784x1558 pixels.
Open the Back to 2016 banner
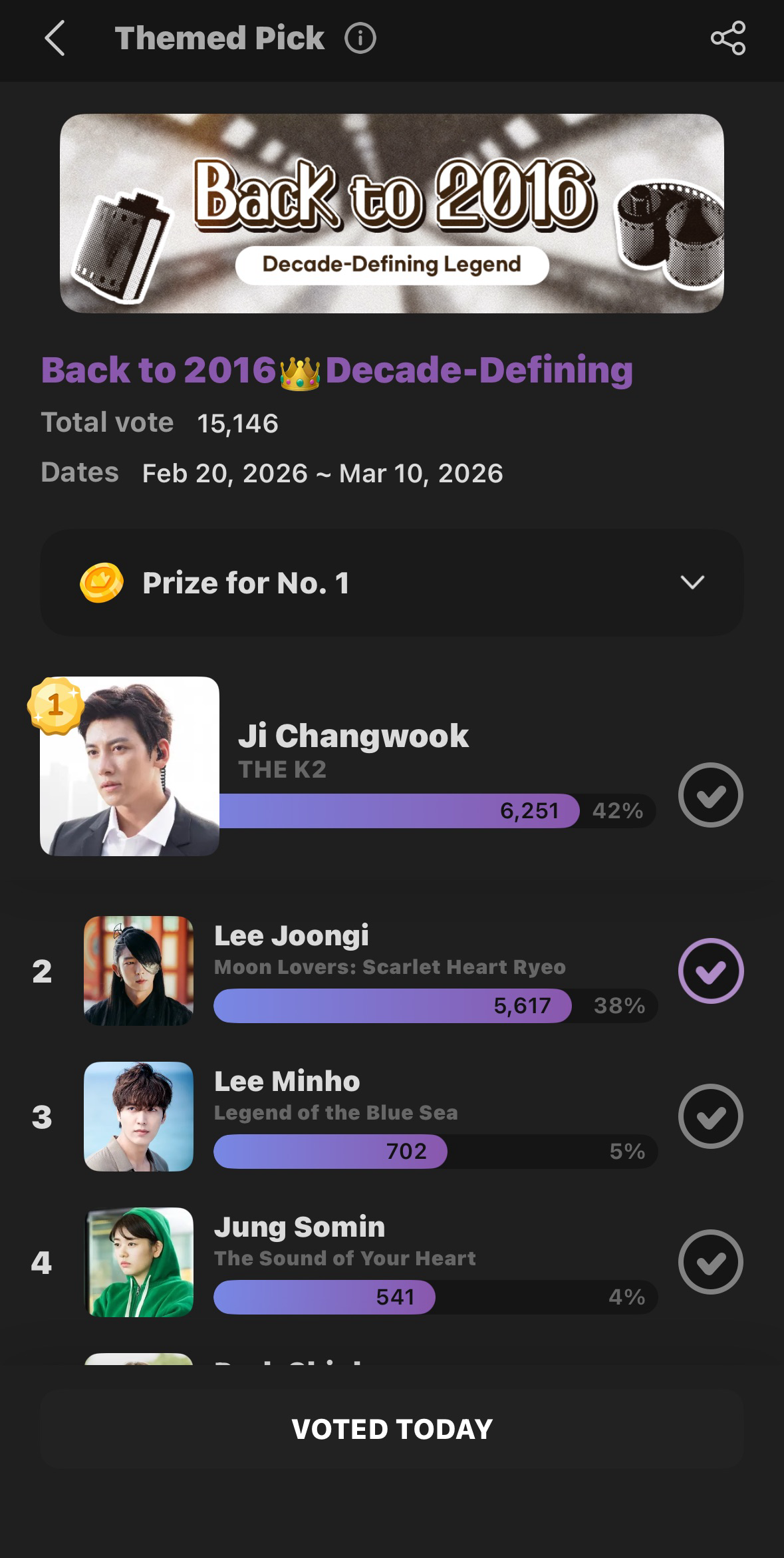point(392,213)
